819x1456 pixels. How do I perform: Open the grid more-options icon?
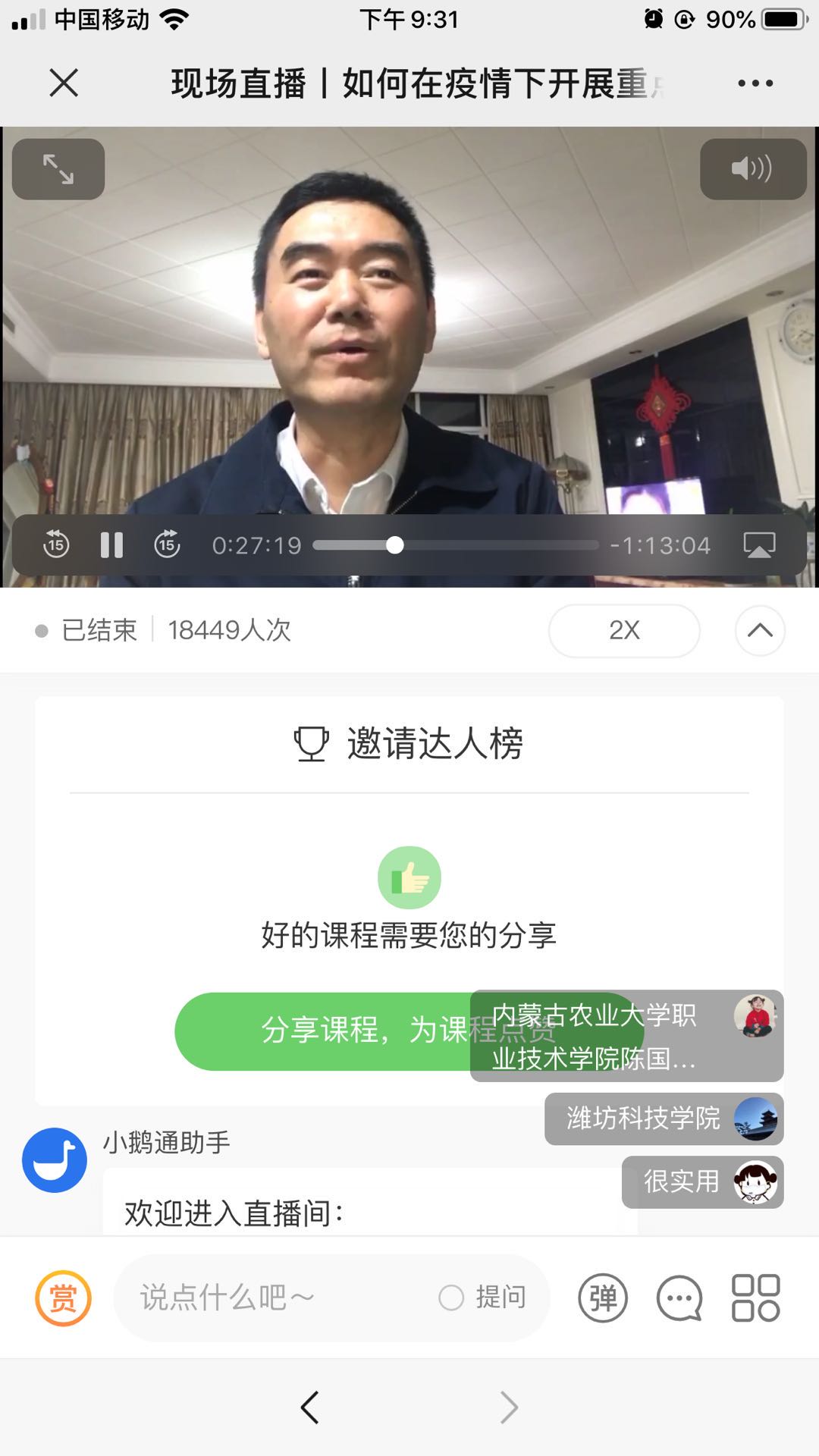point(755,1298)
